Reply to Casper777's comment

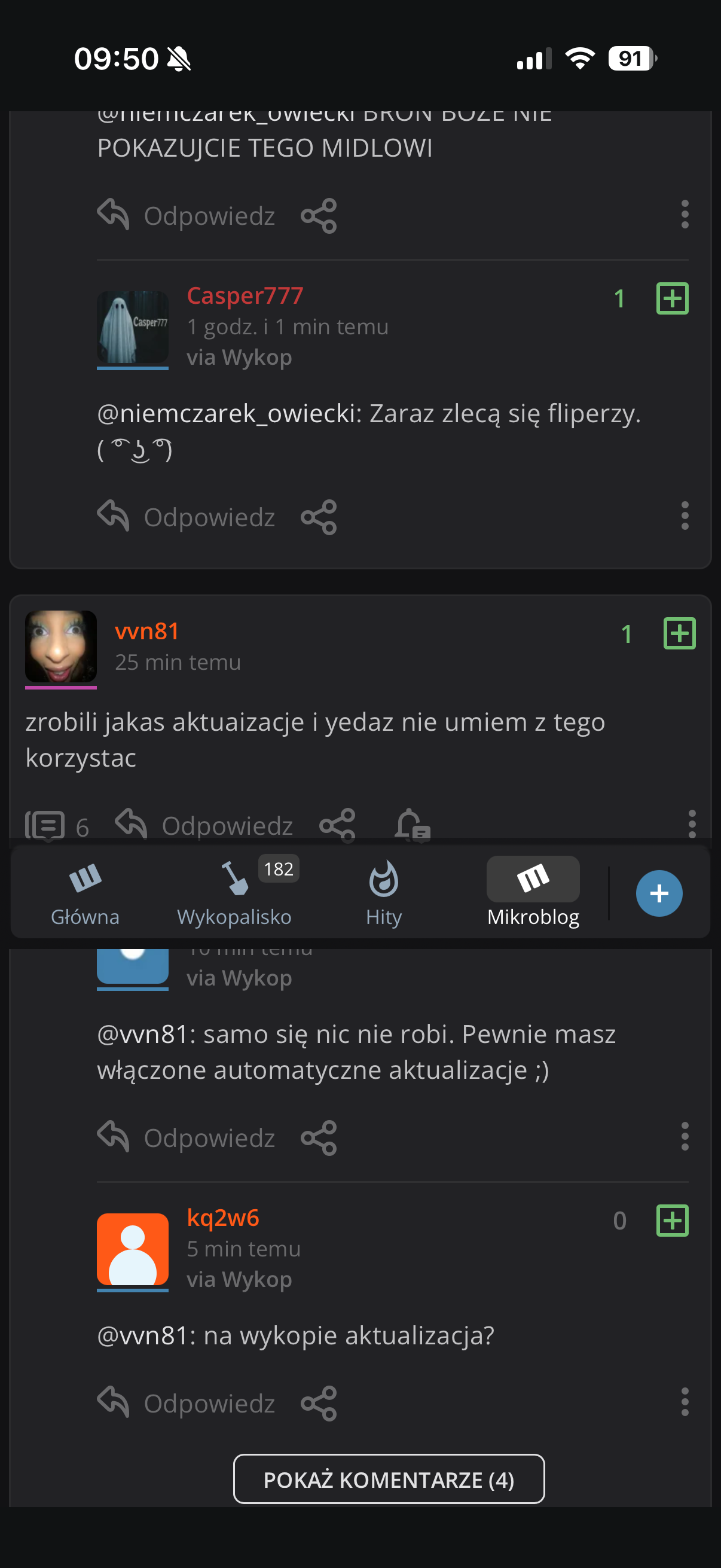pos(186,517)
